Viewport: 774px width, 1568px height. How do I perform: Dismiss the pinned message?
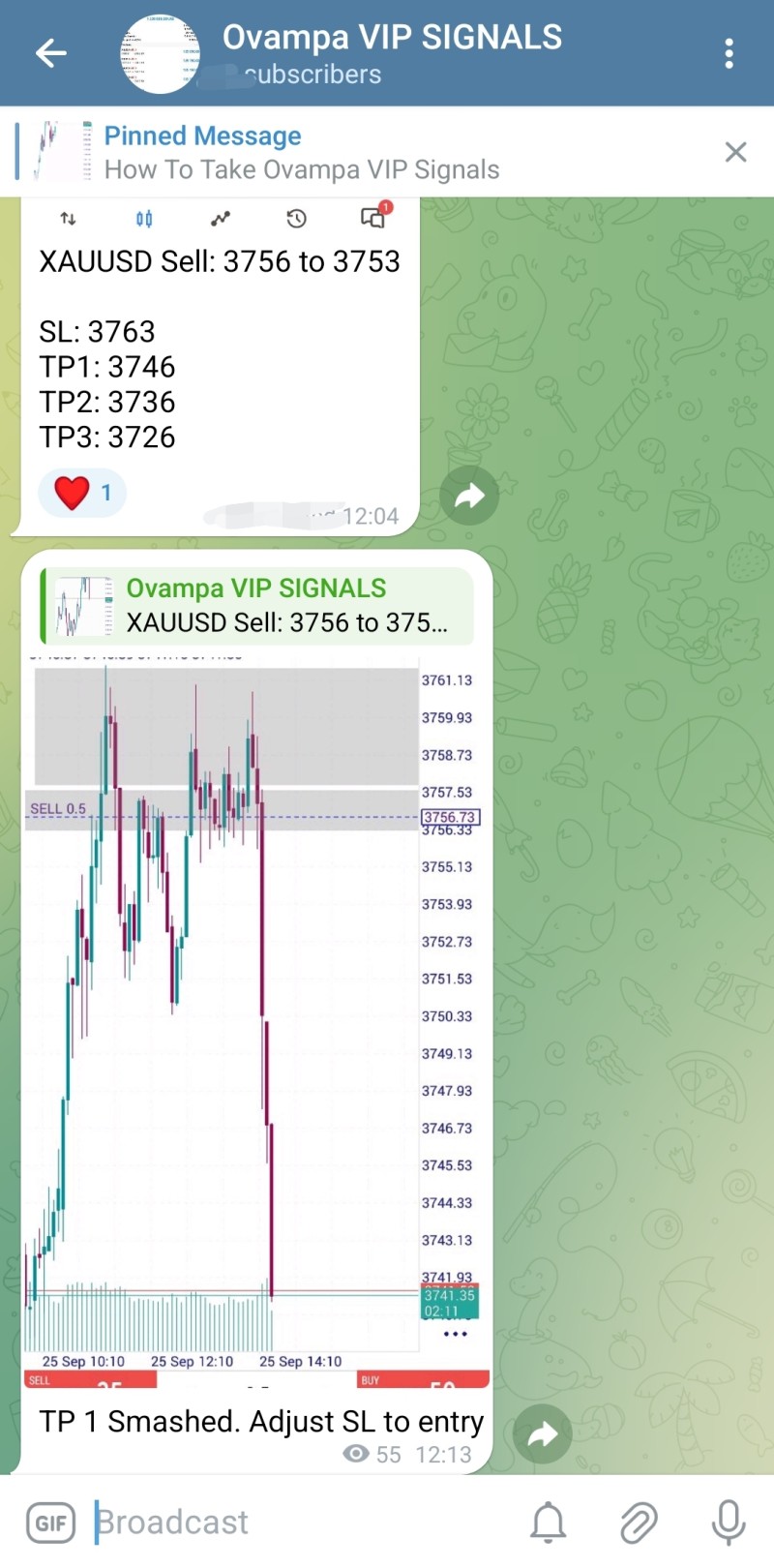coord(736,152)
